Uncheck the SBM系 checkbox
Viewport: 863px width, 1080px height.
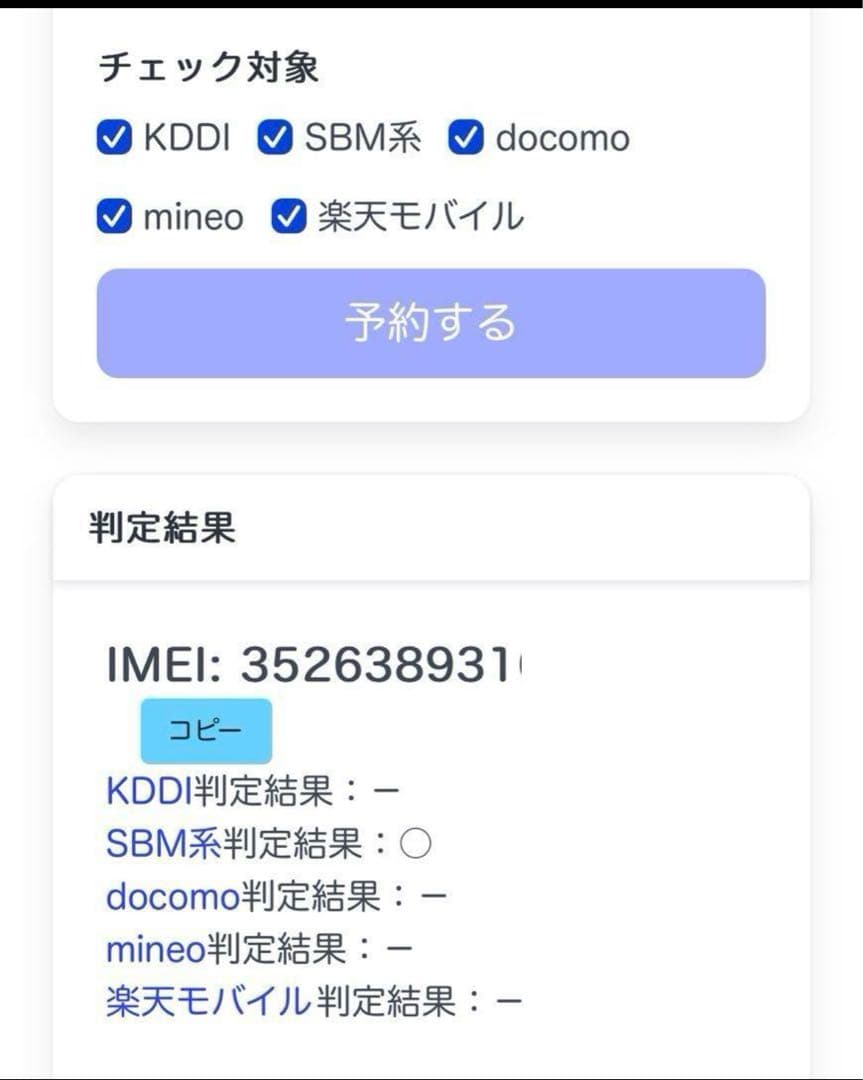tap(274, 138)
